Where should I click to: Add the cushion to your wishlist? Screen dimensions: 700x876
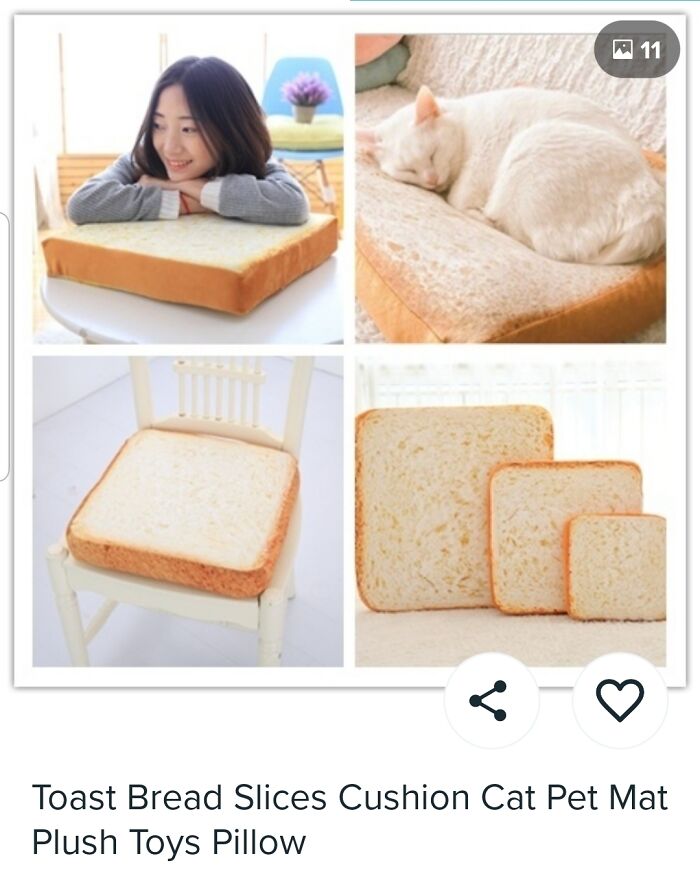(620, 700)
